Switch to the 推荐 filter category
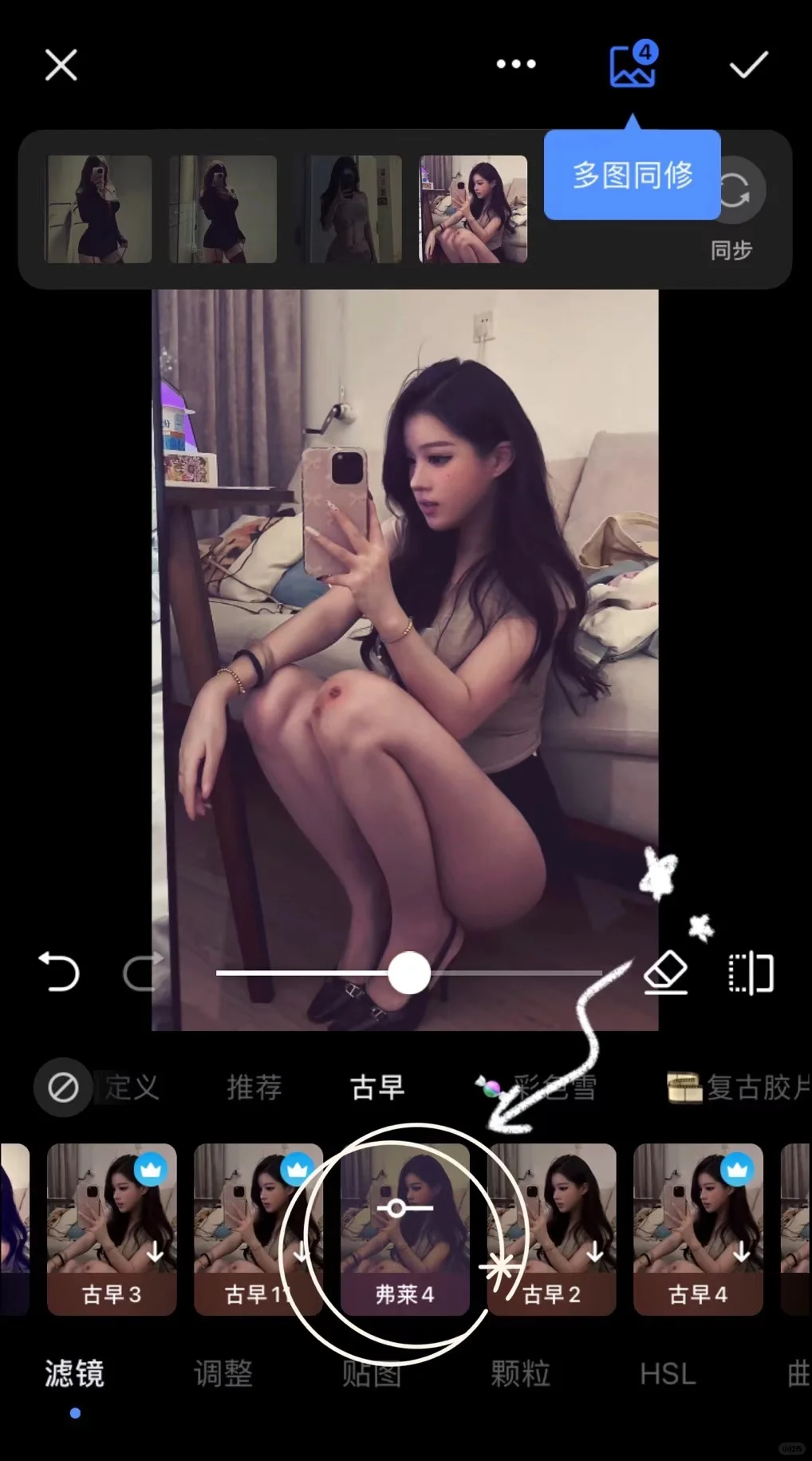Viewport: 812px width, 1461px height. click(x=254, y=1087)
